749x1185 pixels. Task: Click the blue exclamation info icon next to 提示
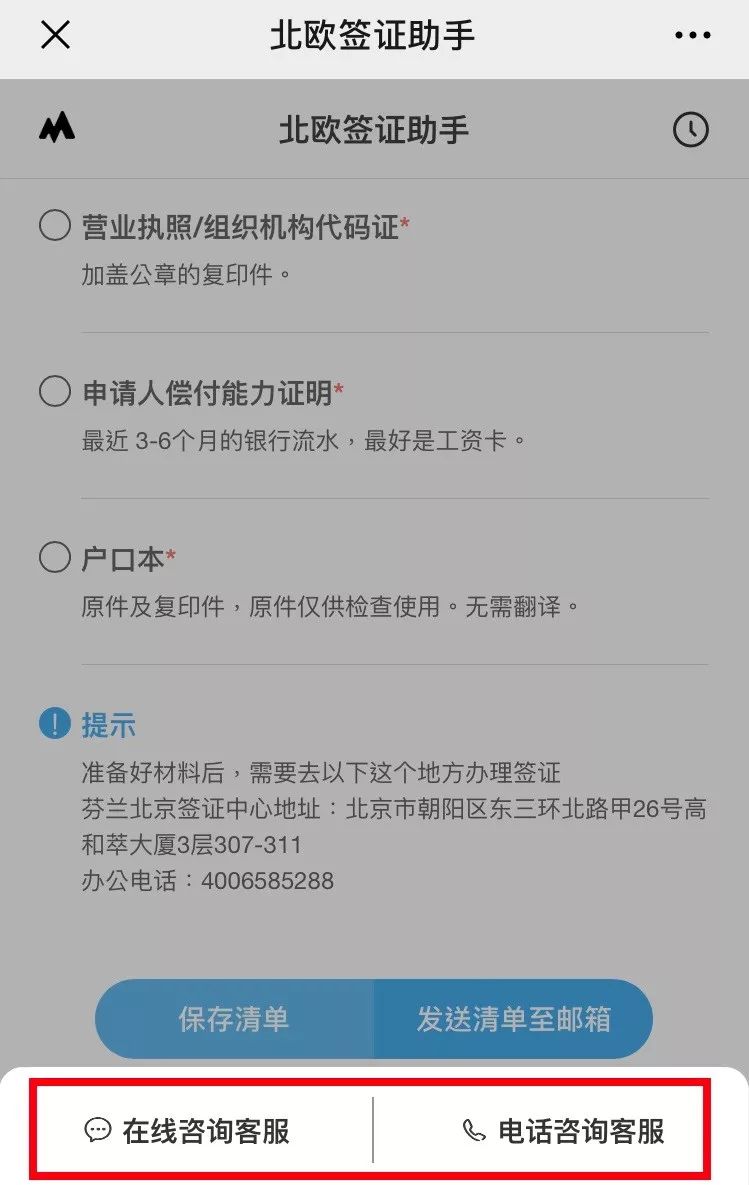pos(52,723)
